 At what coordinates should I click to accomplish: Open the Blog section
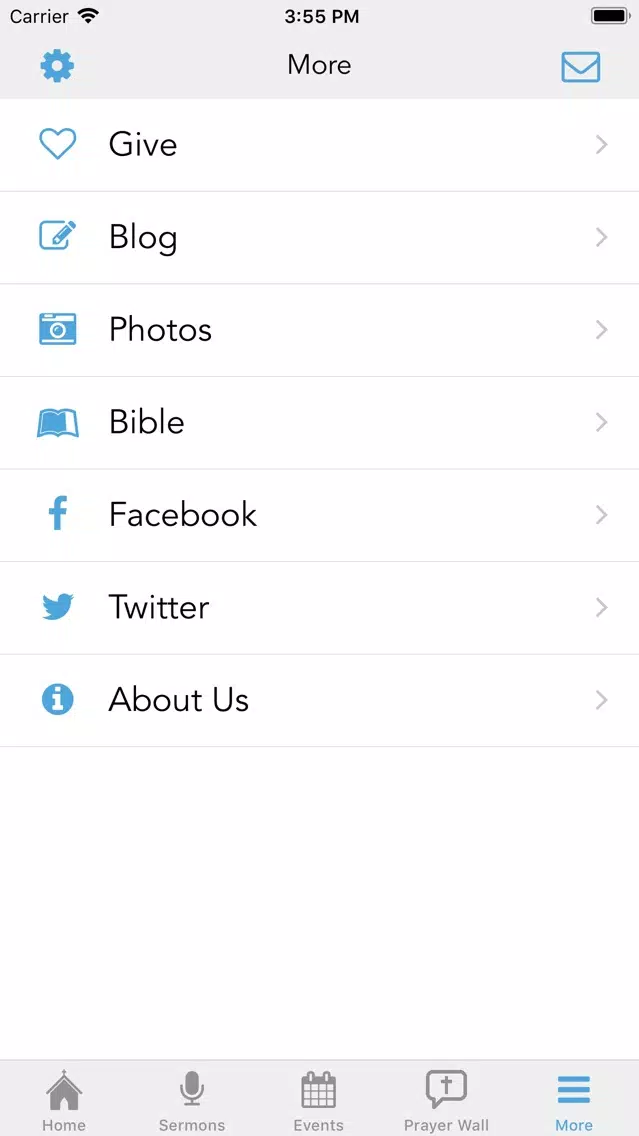320,238
